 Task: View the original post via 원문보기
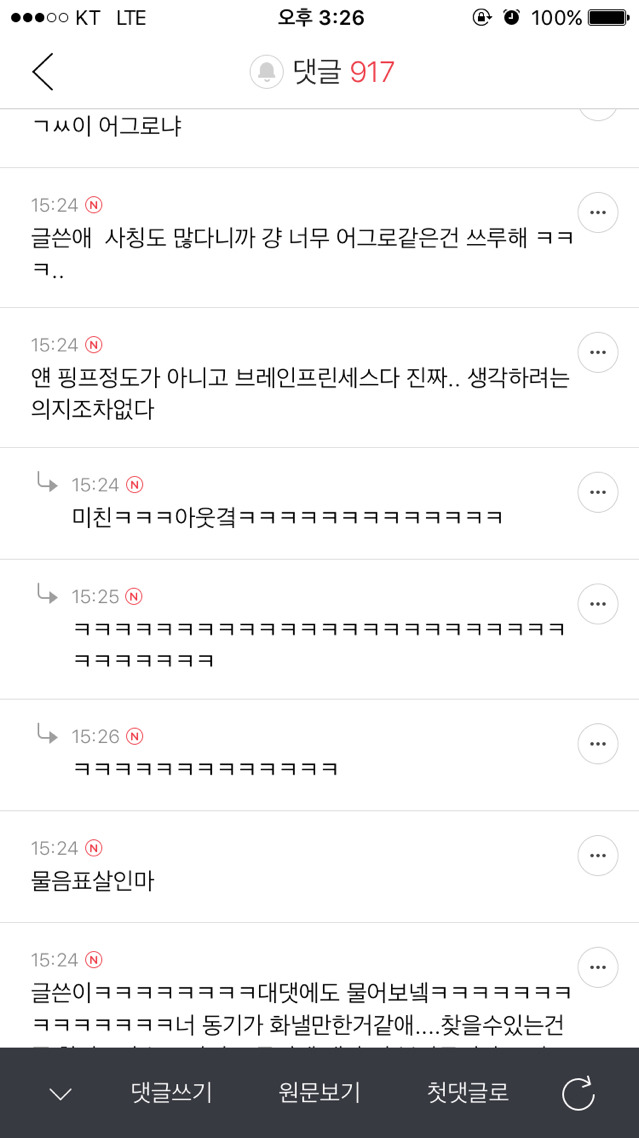pyautogui.click(x=319, y=1093)
